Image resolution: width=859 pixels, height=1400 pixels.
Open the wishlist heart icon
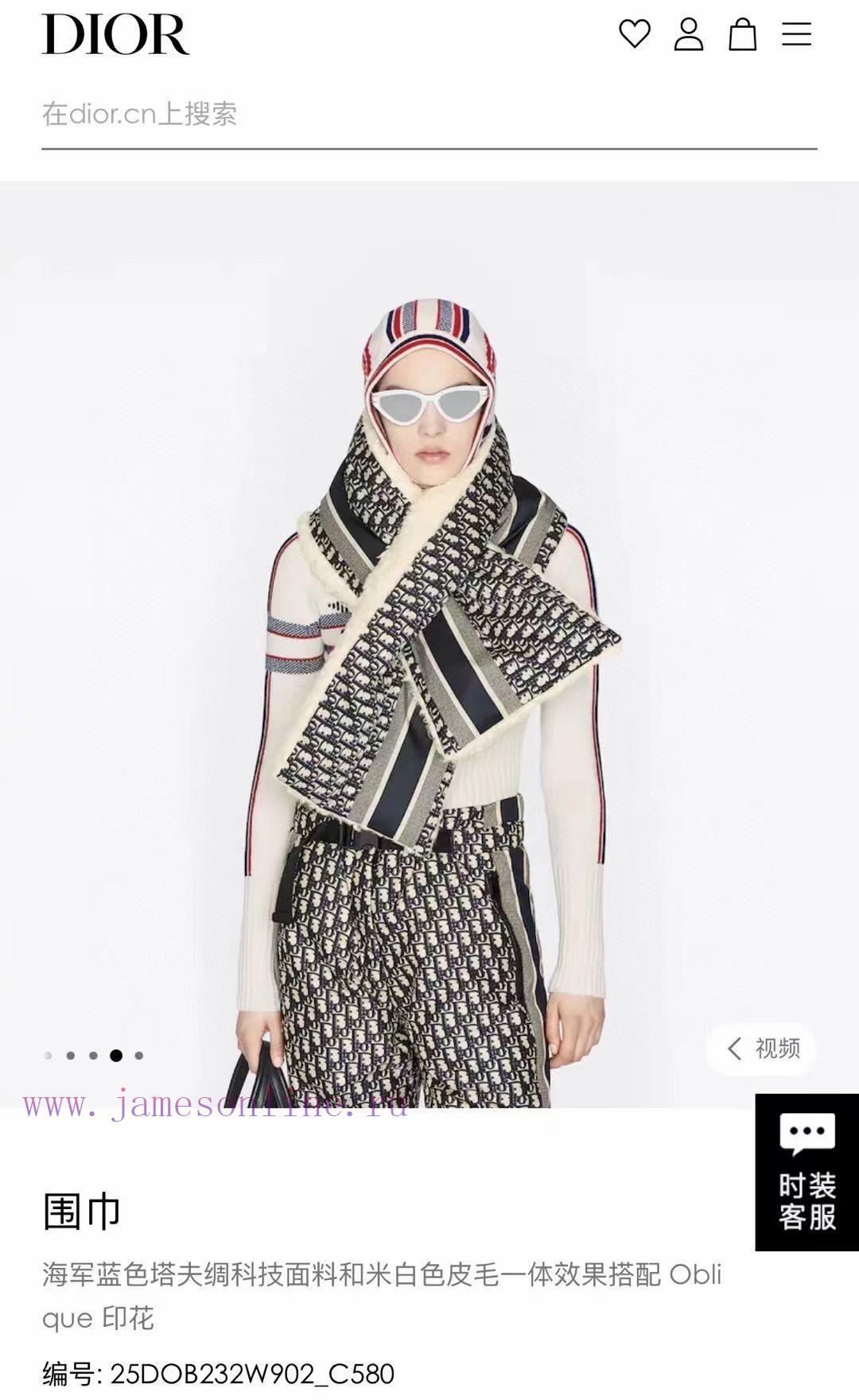tap(635, 34)
